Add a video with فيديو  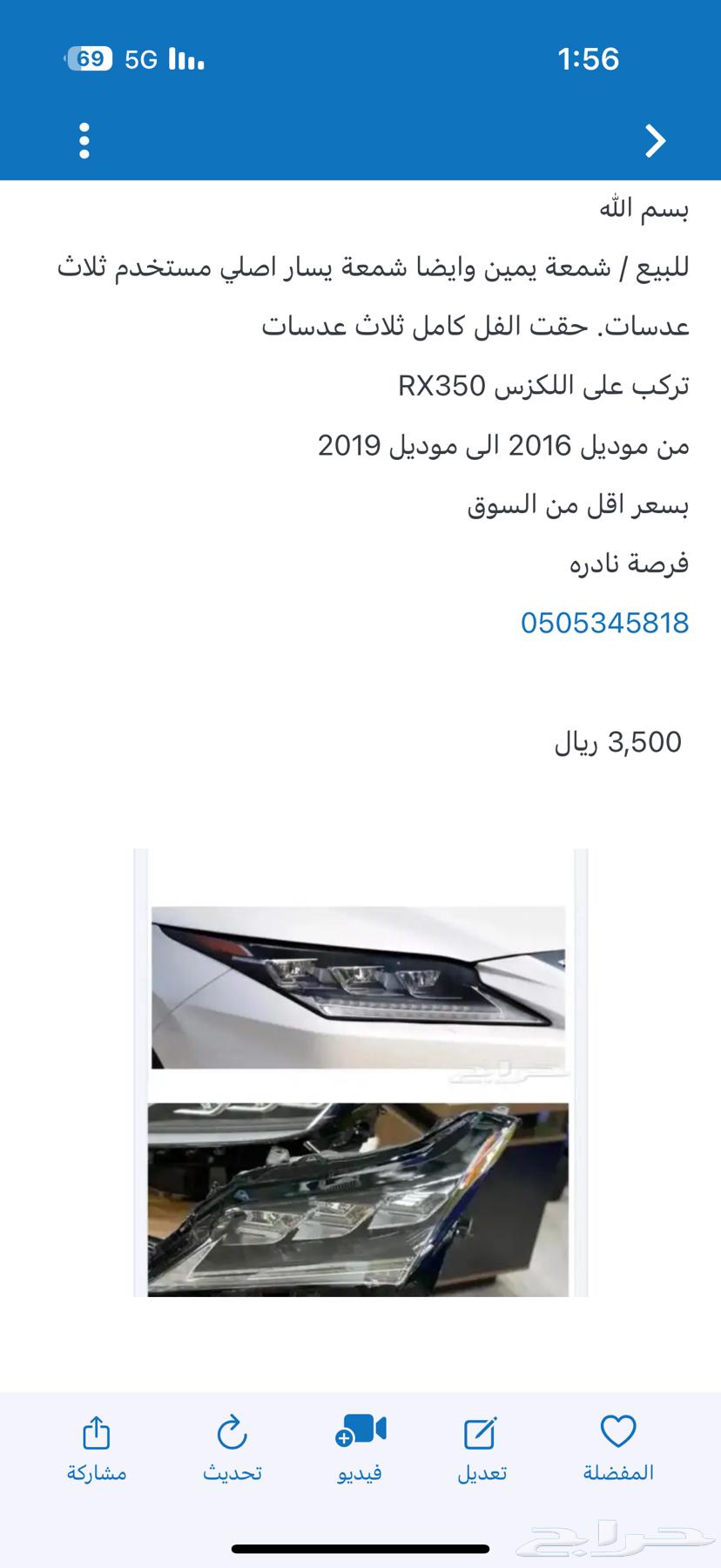pos(360,1450)
